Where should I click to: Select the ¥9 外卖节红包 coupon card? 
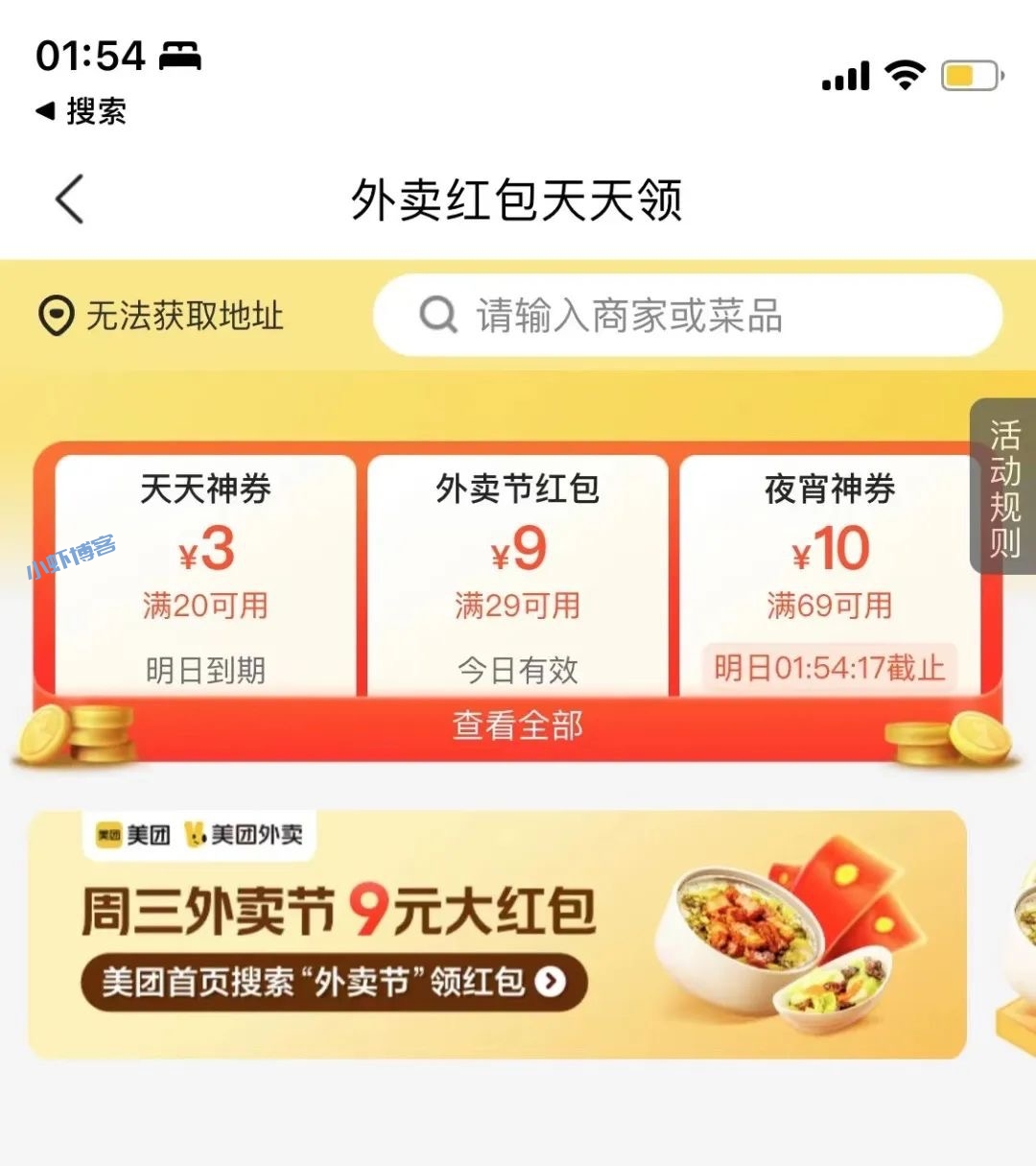pos(518,566)
